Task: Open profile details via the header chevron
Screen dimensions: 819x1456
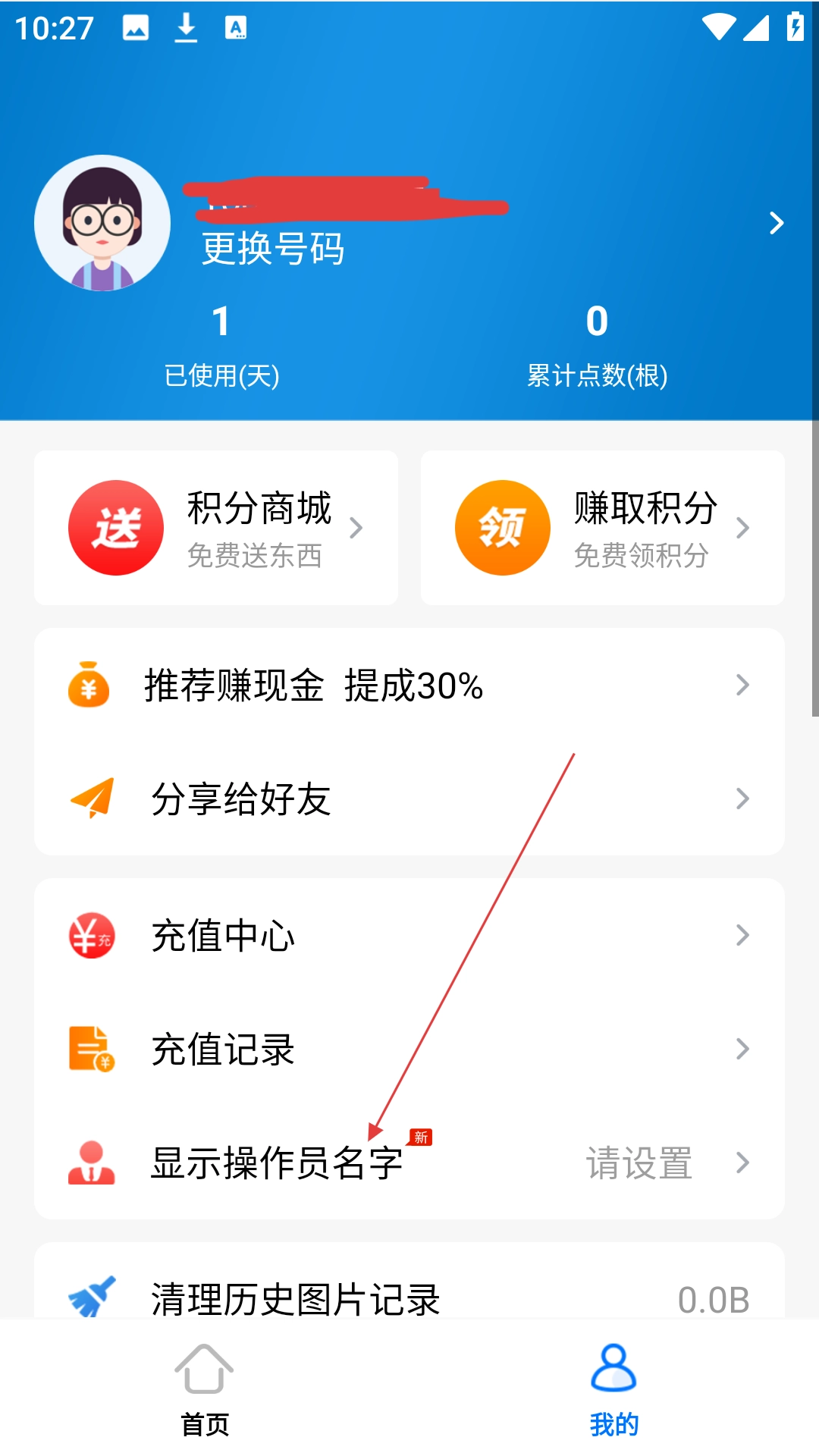Action: click(x=776, y=223)
